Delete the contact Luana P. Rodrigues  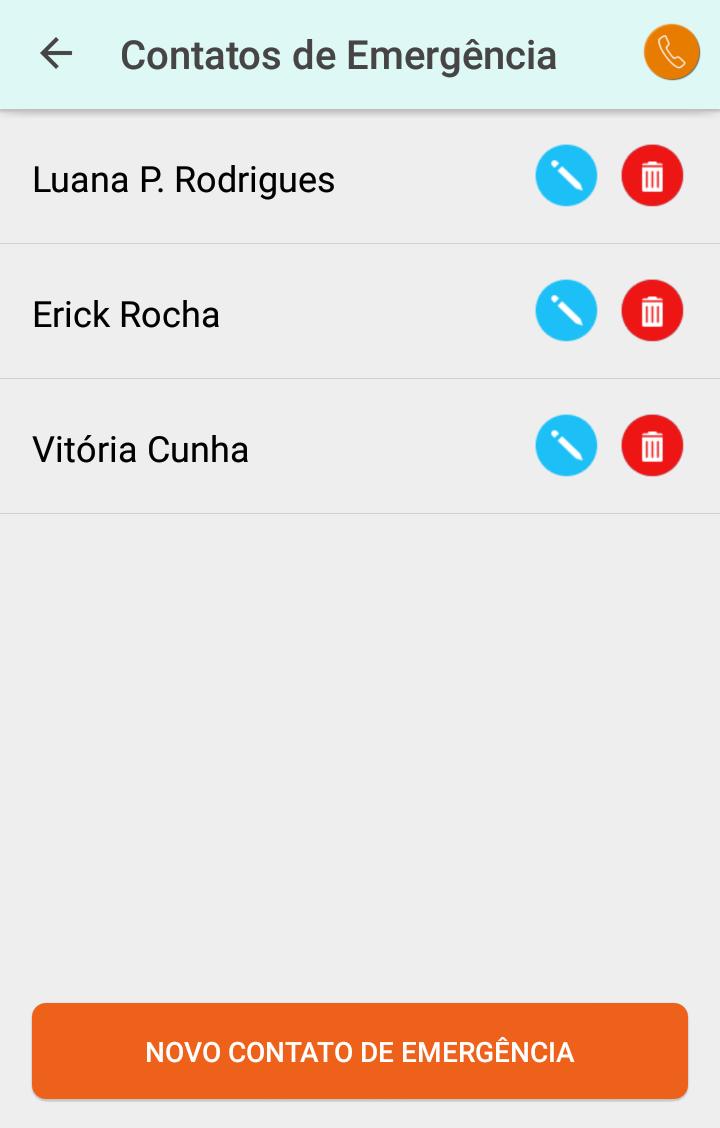click(652, 177)
